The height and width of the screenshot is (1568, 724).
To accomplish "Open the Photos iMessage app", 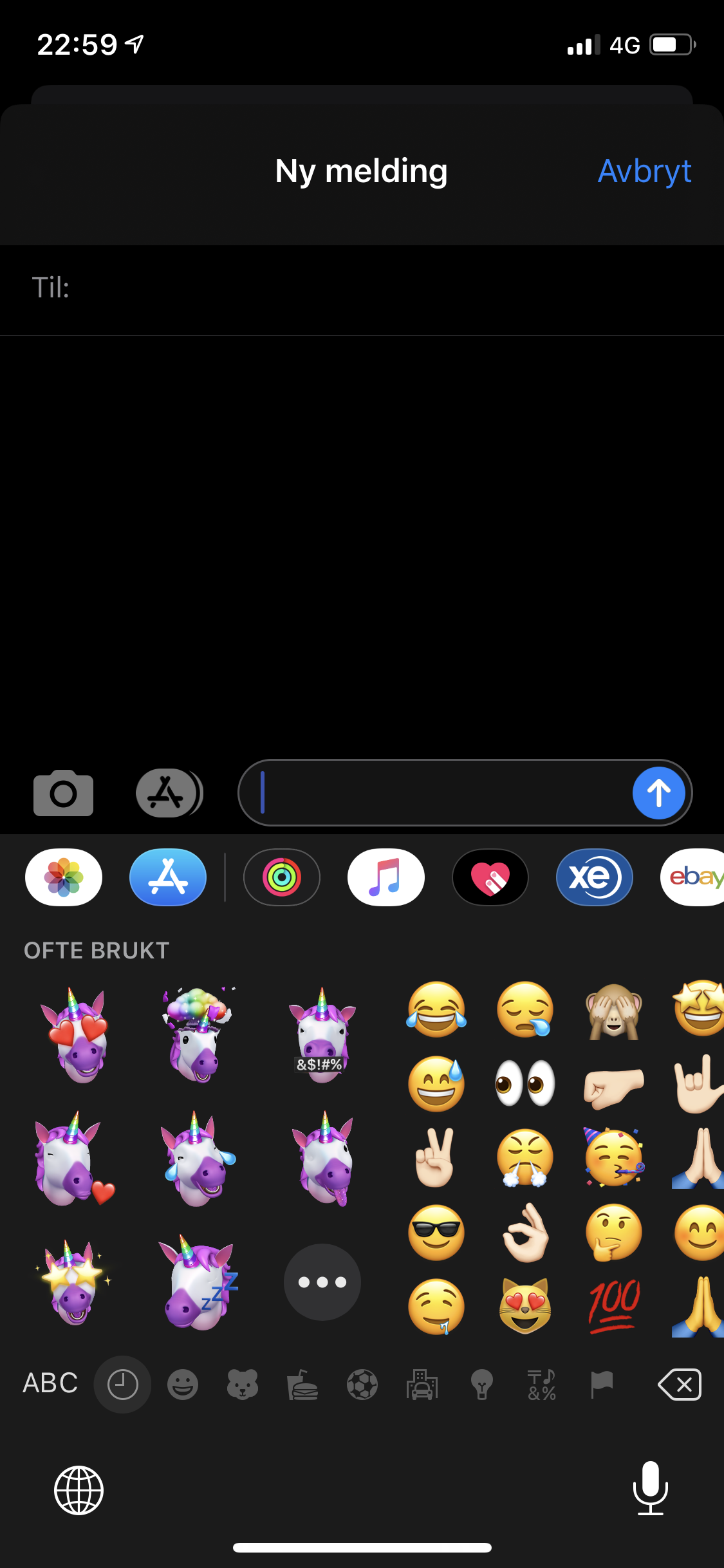I will pos(64,877).
